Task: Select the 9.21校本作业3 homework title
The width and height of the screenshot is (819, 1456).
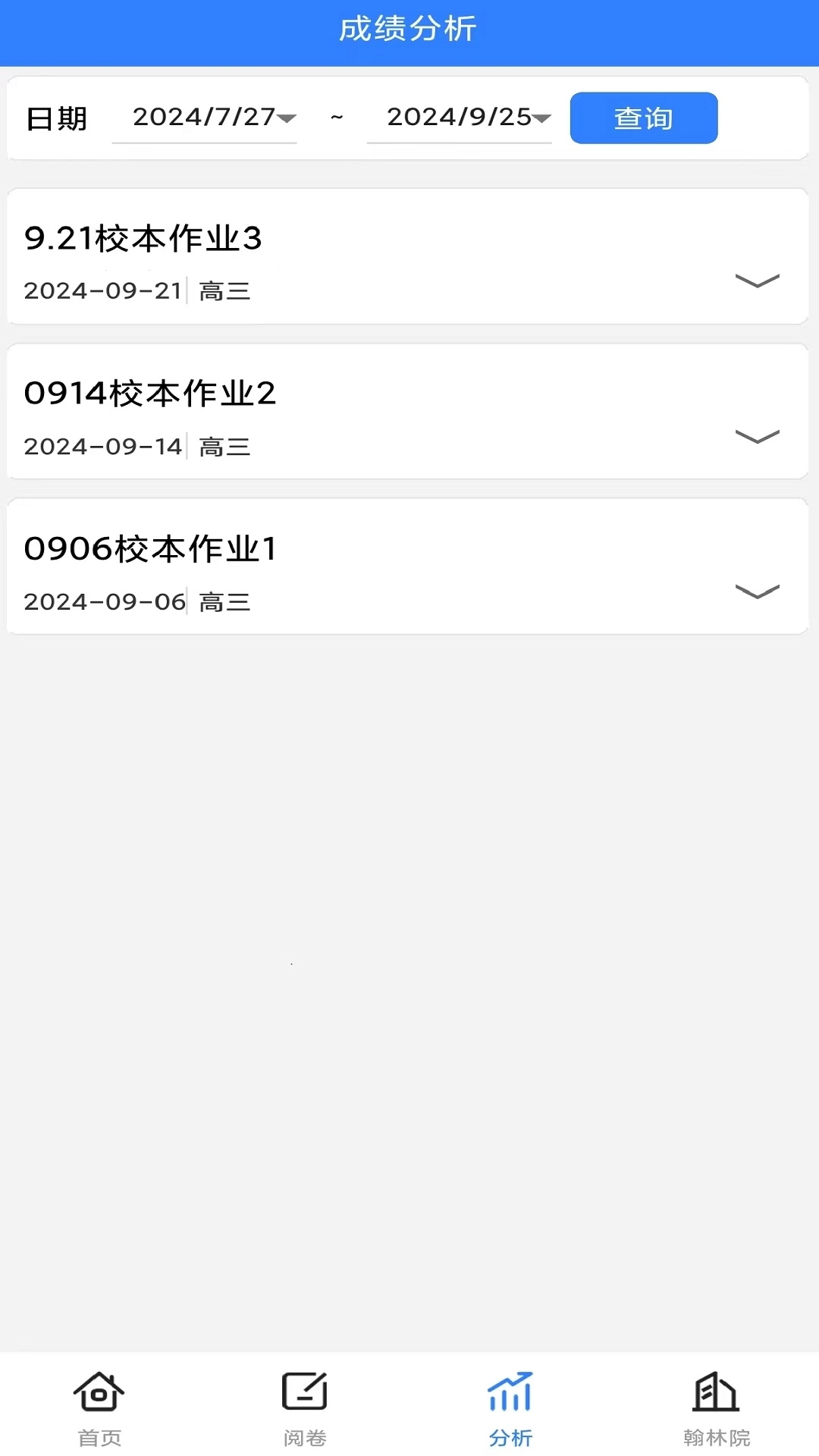Action: click(x=143, y=239)
